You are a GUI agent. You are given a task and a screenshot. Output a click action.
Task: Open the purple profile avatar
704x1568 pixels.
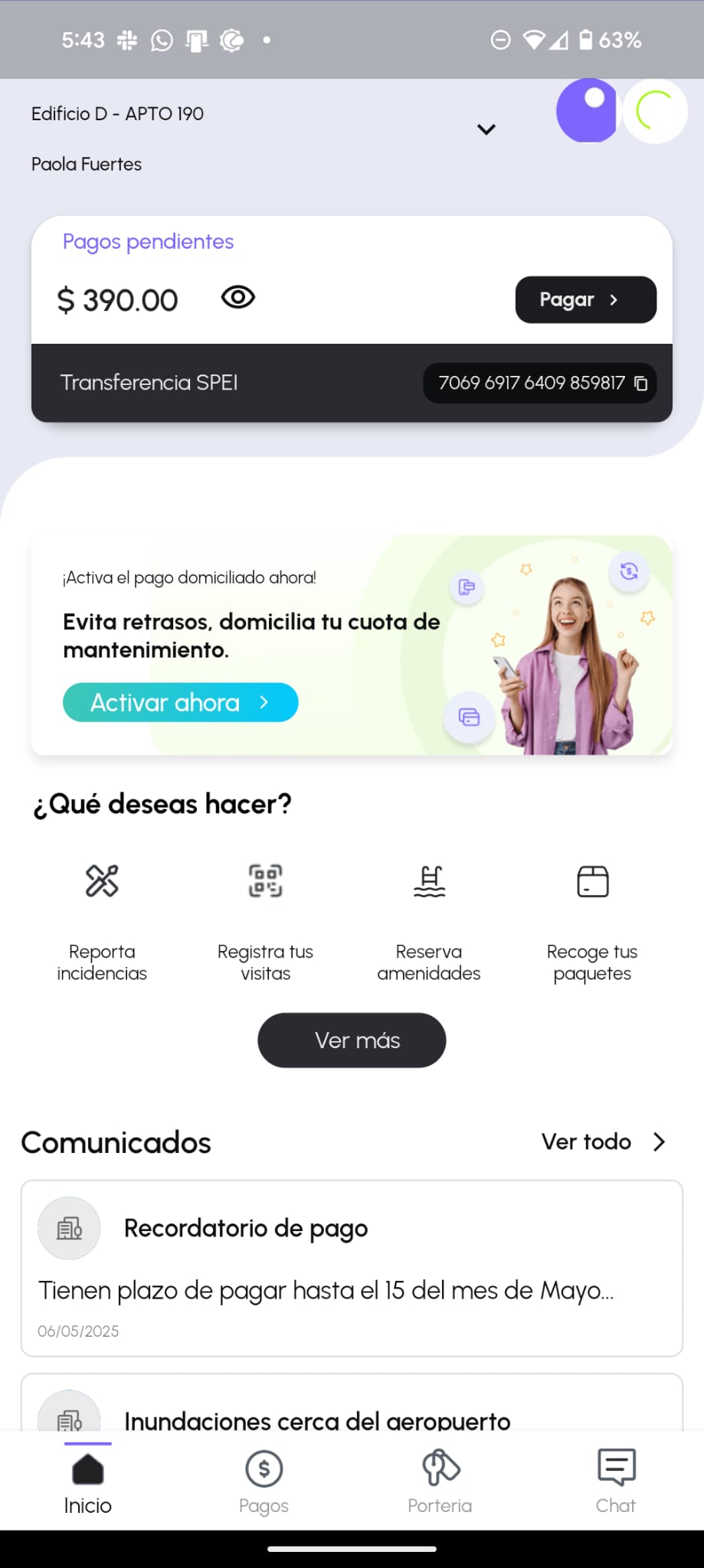point(587,111)
